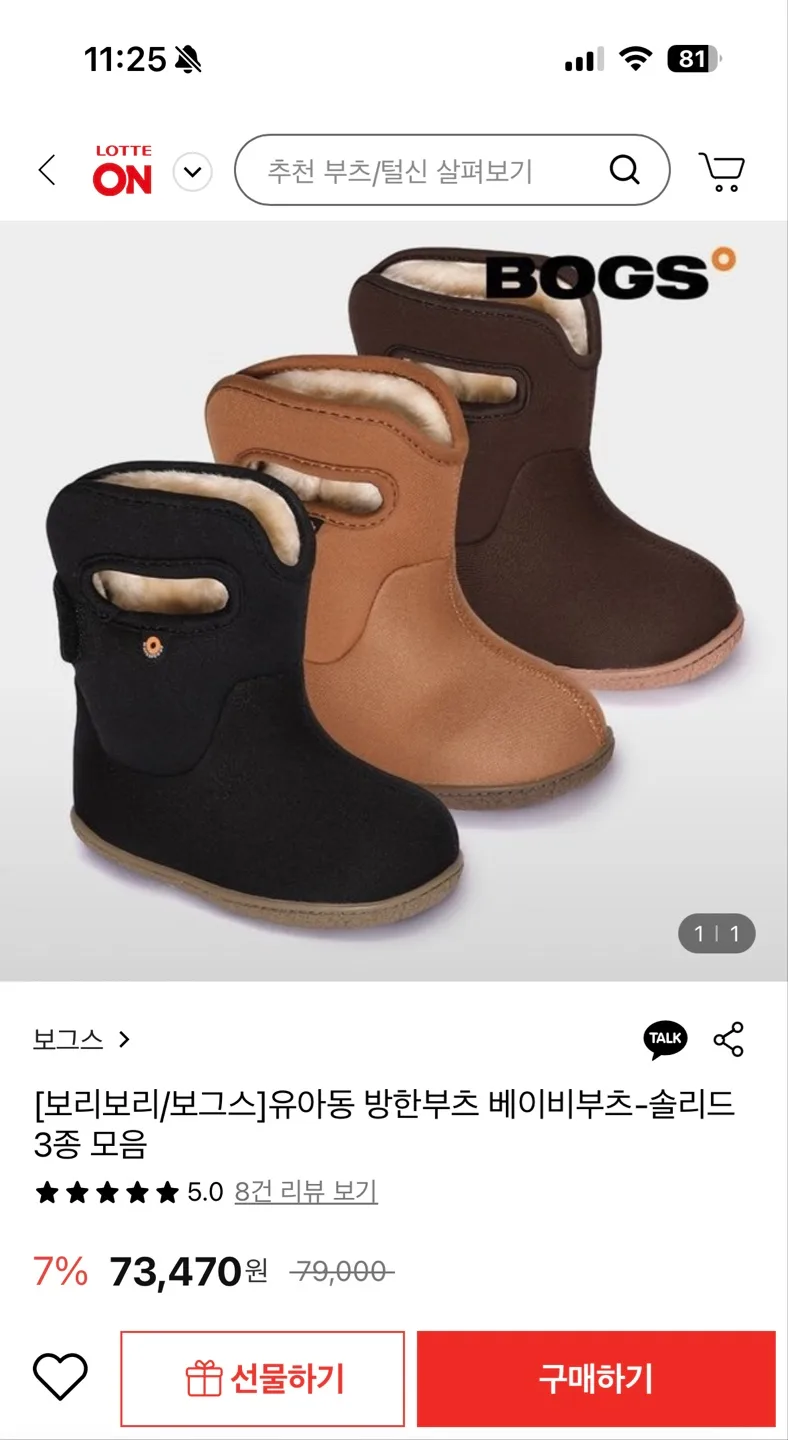This screenshot has height=1440, width=788.
Task: Go to the LOTTE ON home logo
Action: (x=123, y=171)
